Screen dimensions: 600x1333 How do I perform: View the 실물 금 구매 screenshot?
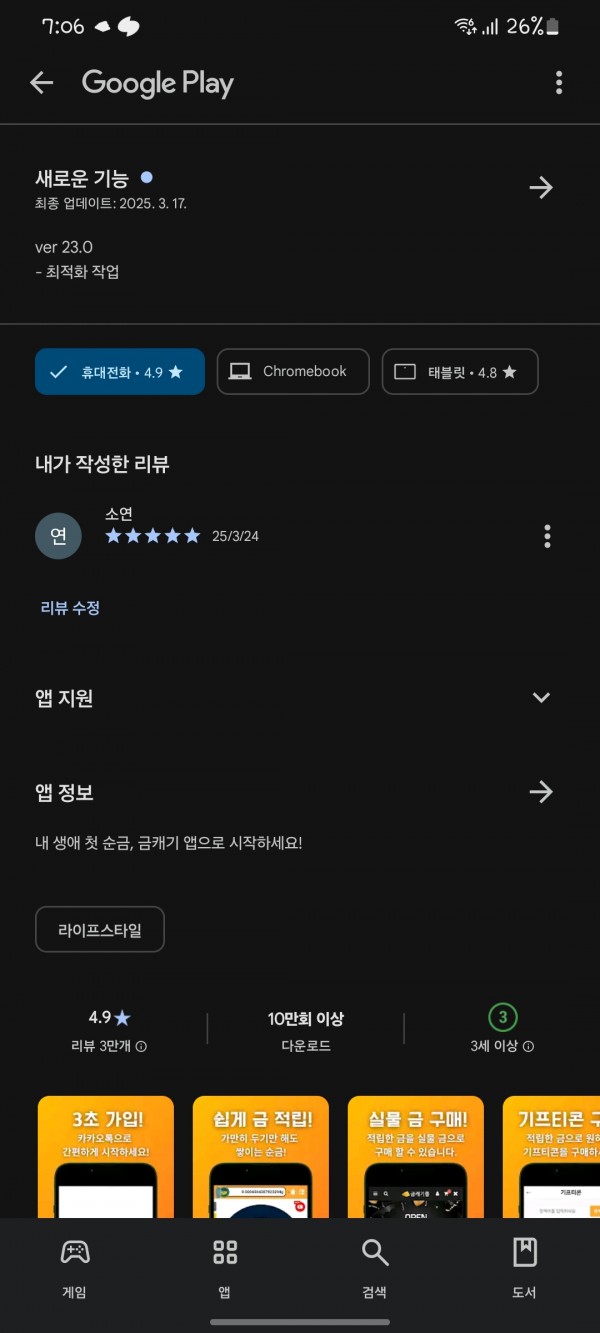(x=415, y=1157)
